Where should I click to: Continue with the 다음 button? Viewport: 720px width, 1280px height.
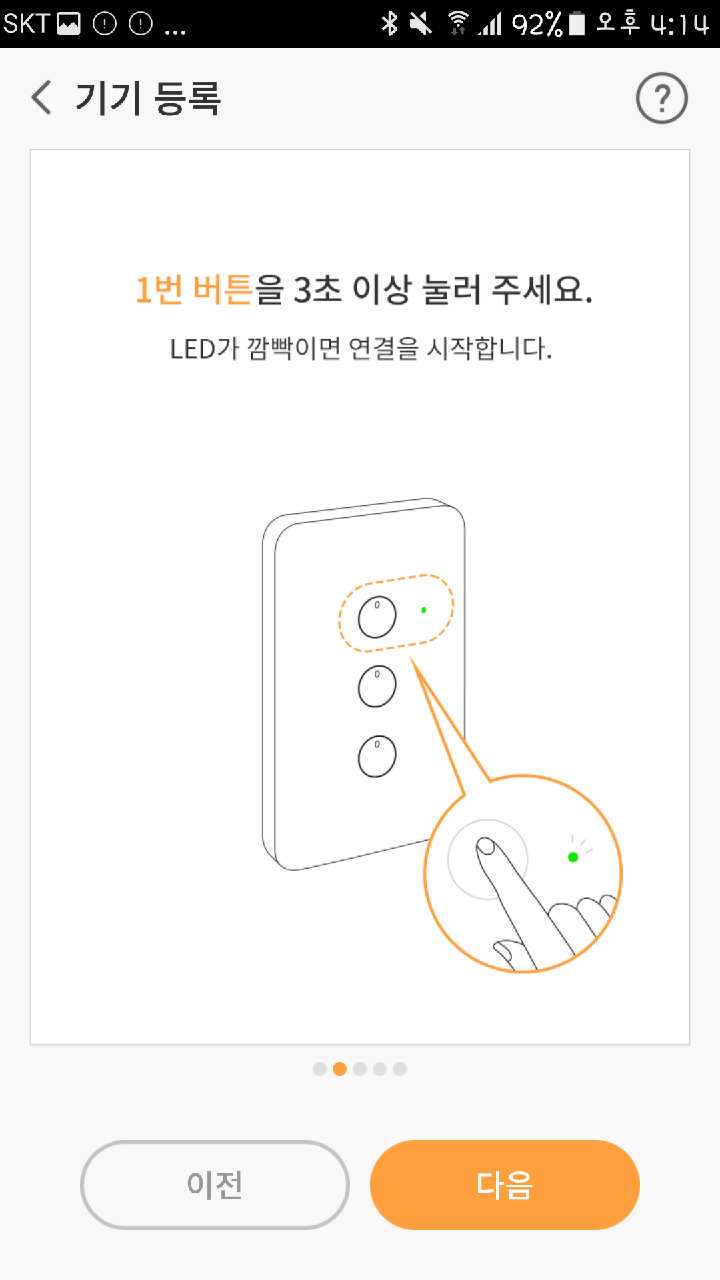point(505,1185)
